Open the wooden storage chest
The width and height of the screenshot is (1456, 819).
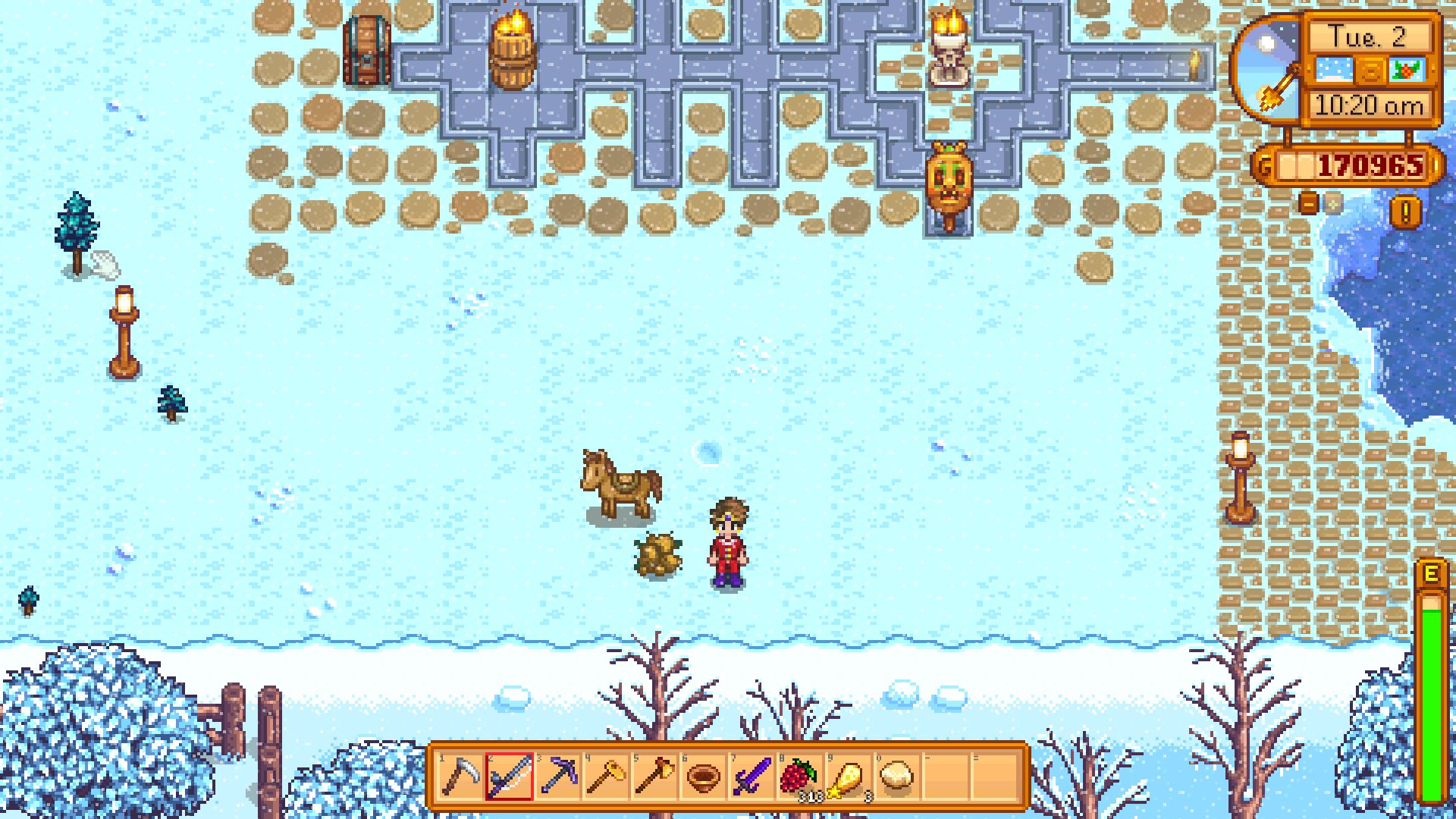click(x=367, y=50)
